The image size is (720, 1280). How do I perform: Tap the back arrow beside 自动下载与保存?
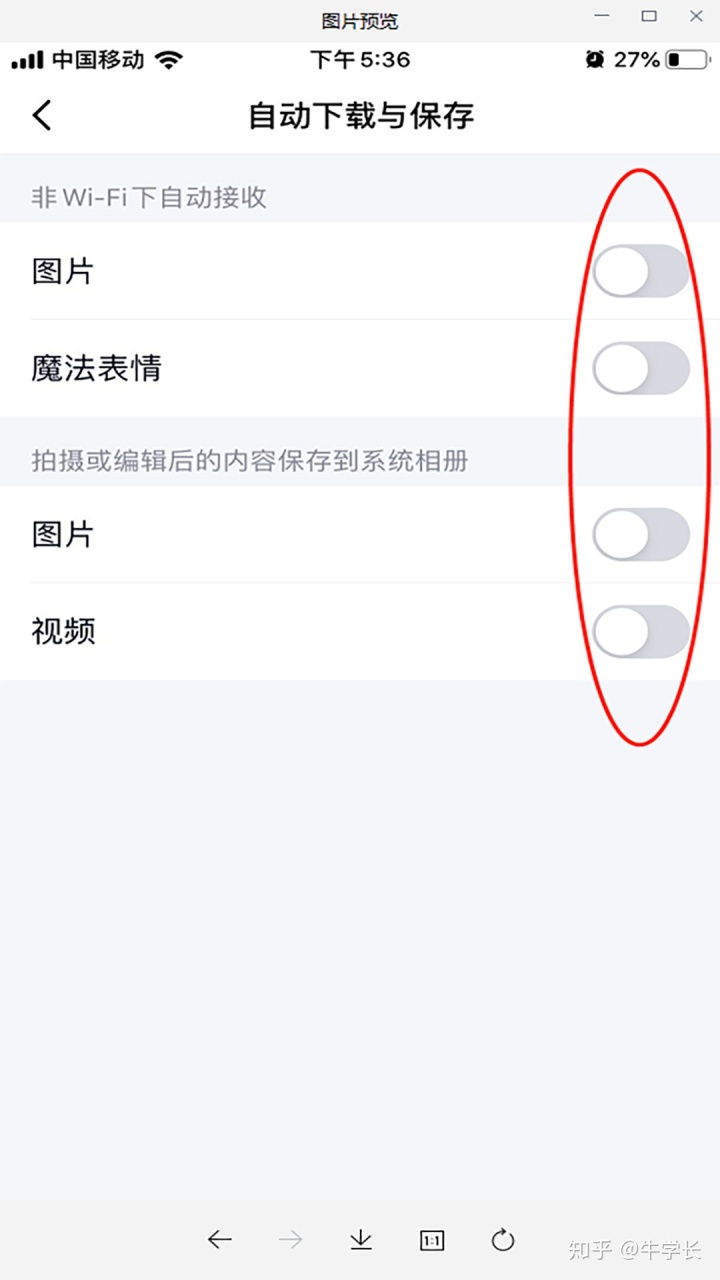point(41,115)
